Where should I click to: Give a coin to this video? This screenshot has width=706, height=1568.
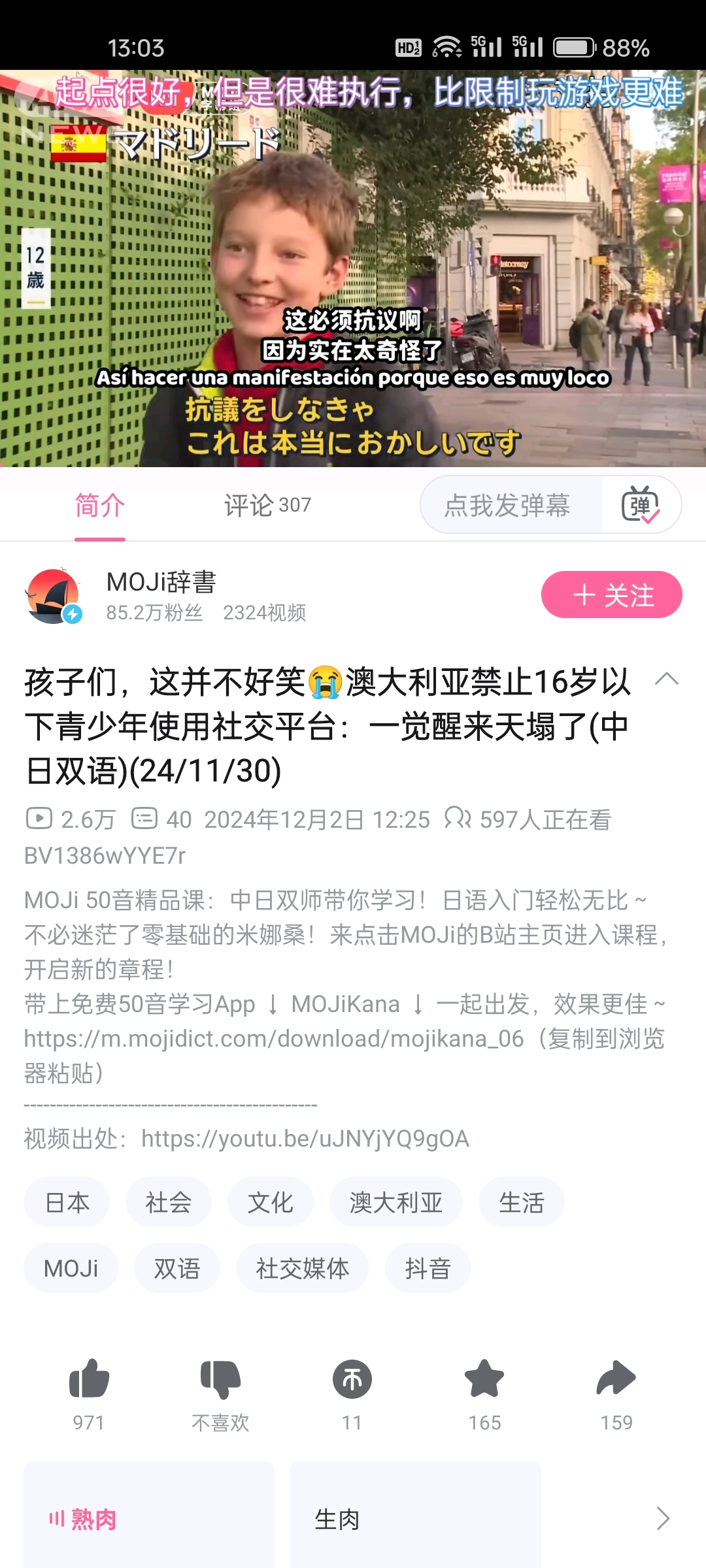coord(352,1379)
